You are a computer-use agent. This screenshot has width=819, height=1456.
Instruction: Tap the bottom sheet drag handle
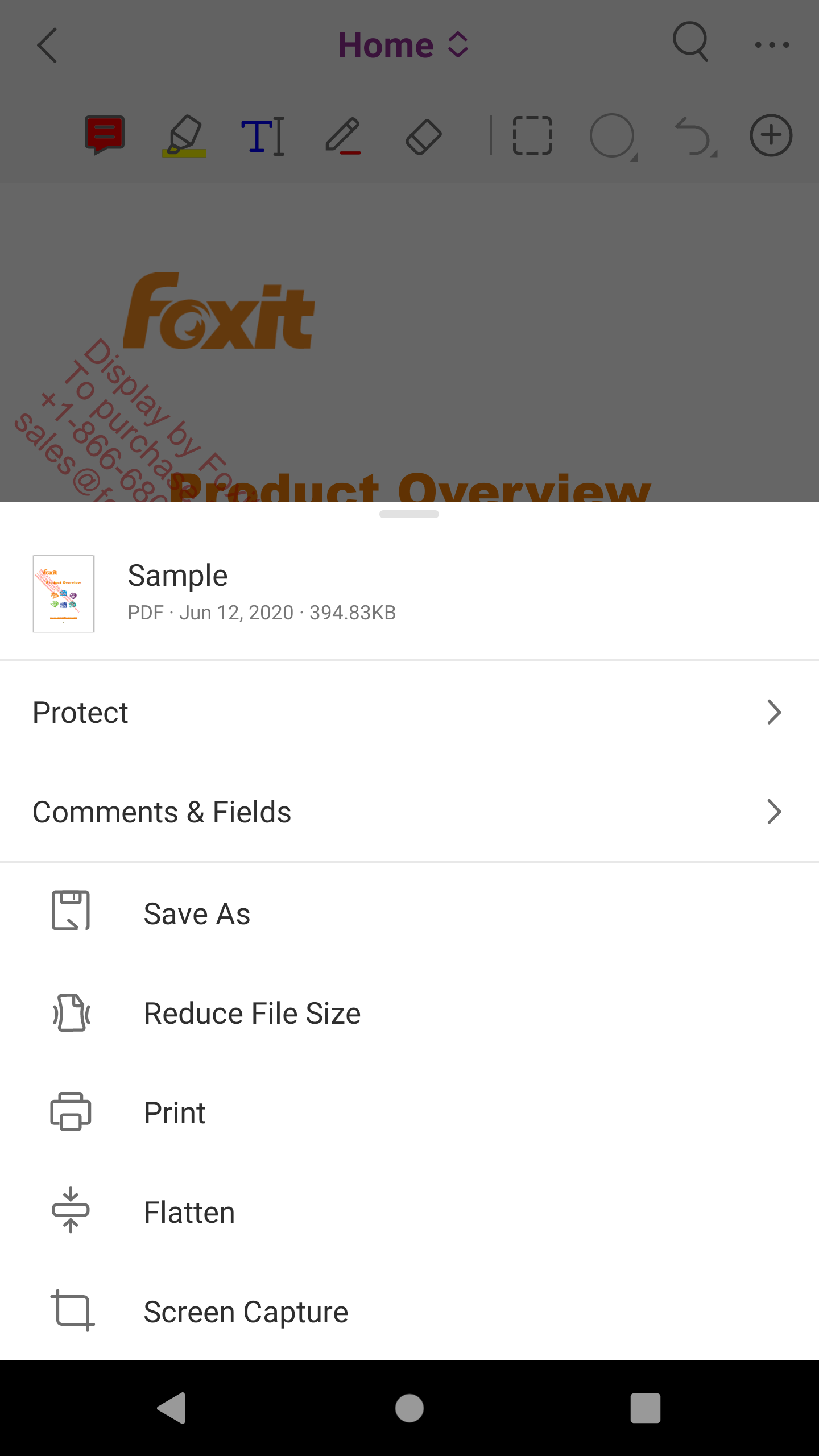pyautogui.click(x=409, y=514)
